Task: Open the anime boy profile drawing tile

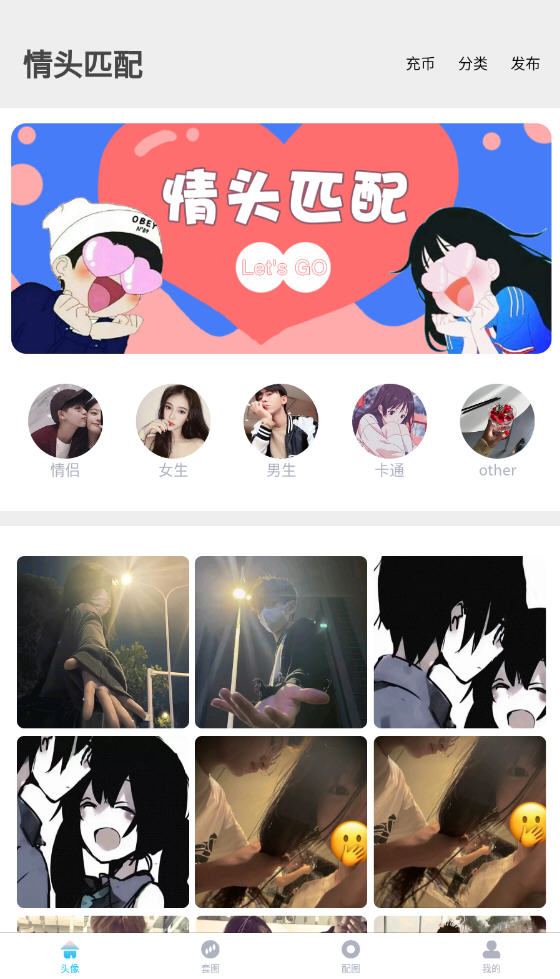Action: [459, 642]
